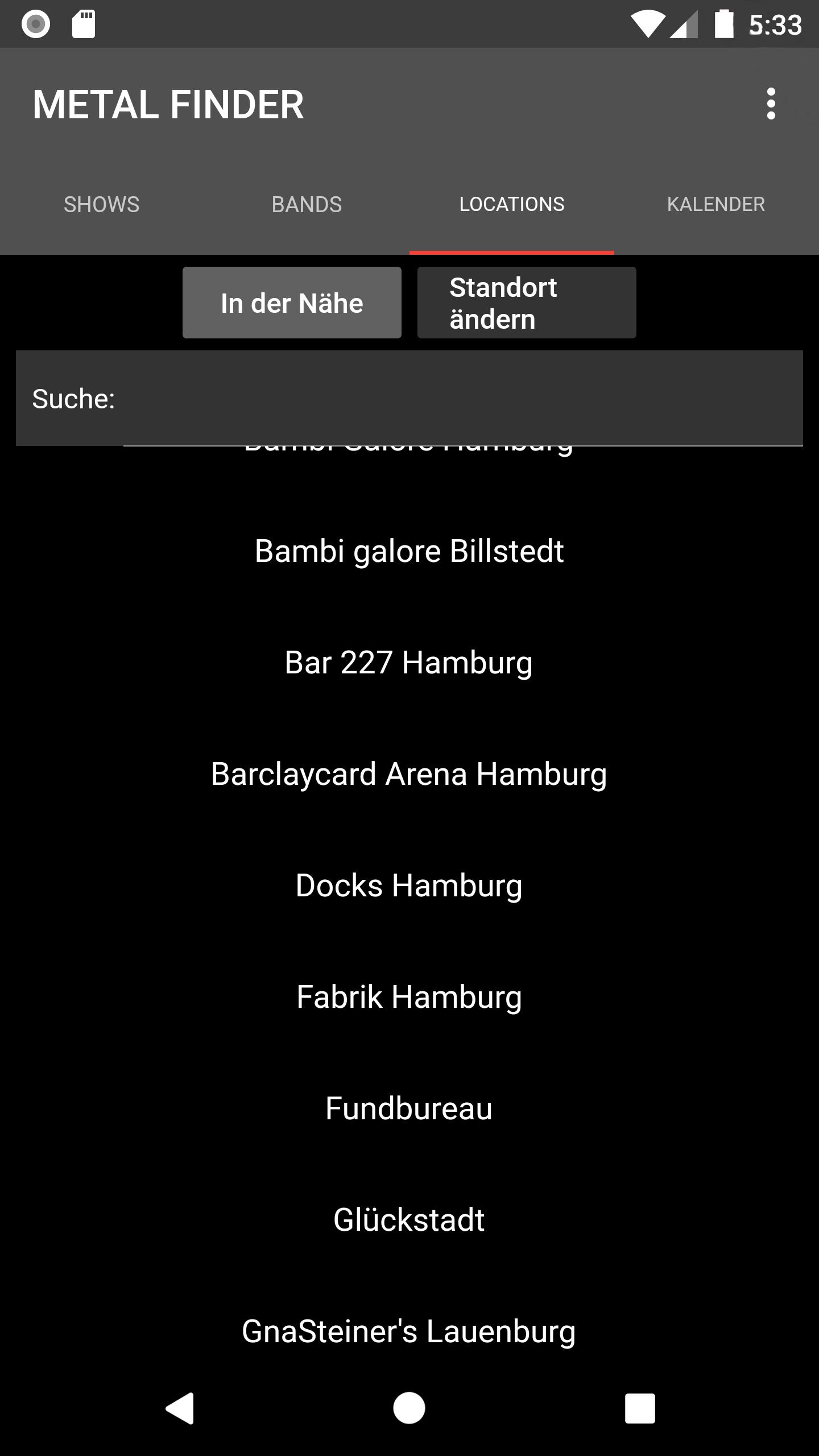Select Barclaycard Arena Hamburg
This screenshot has width=819, height=1456.
tap(409, 774)
